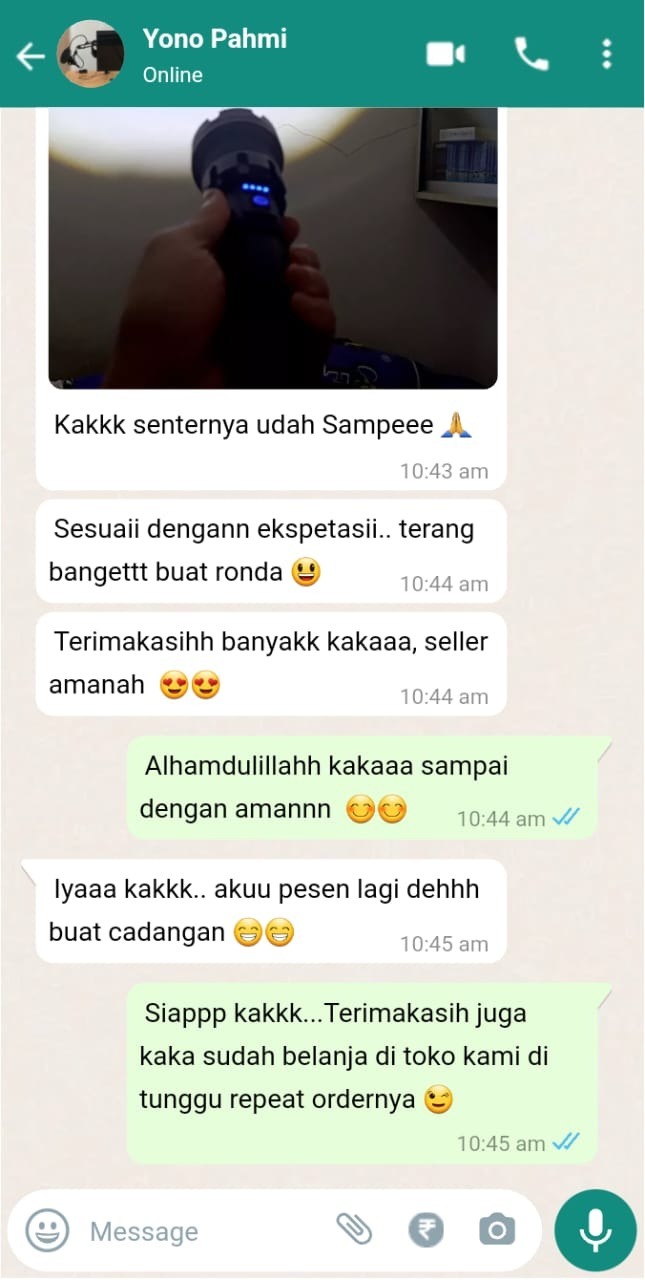The height and width of the screenshot is (1280, 645).
Task: Tap the microphone voice message button
Action: (x=595, y=1230)
